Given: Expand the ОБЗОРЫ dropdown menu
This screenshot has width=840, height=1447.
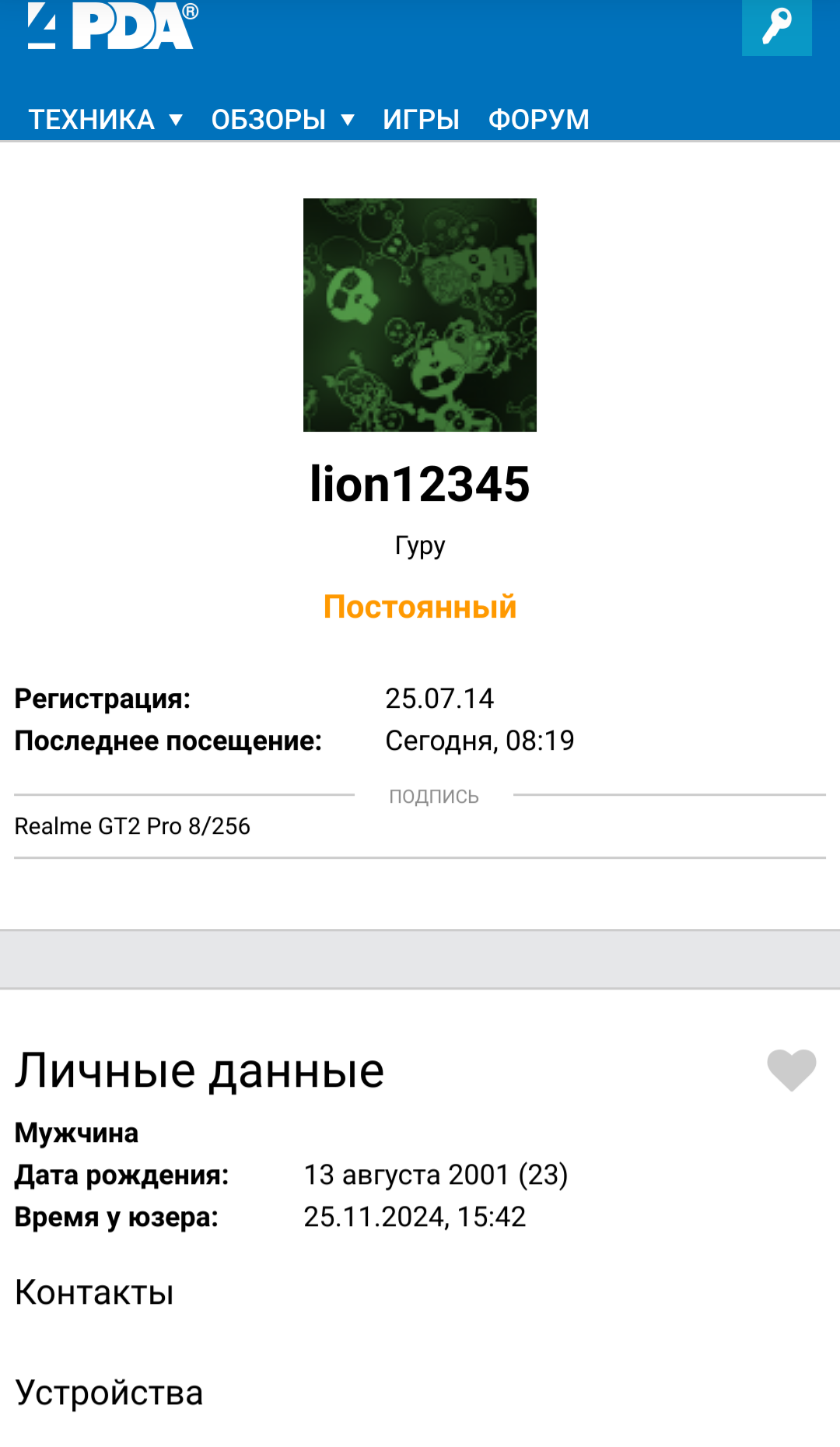Looking at the screenshot, I should [283, 119].
